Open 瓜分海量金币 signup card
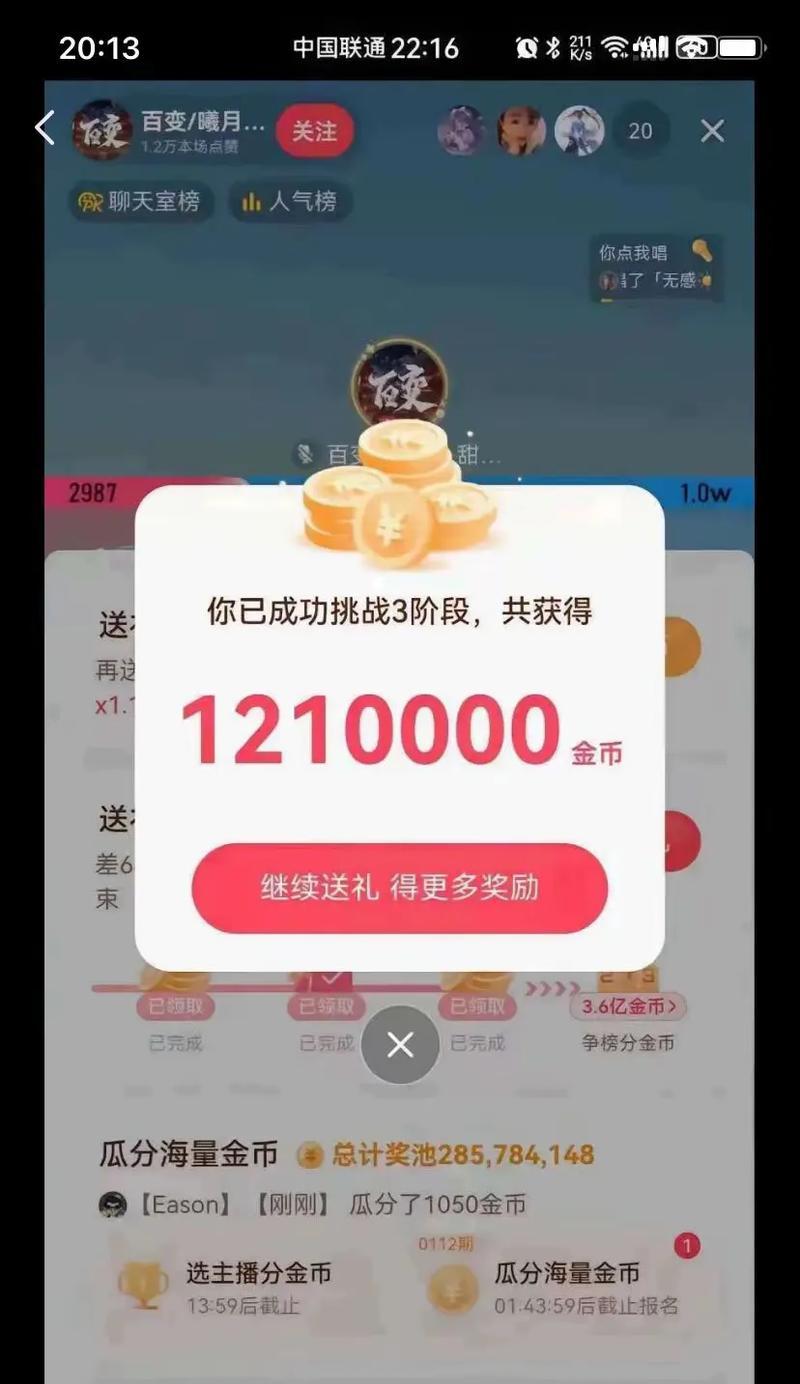The width and height of the screenshot is (800, 1384). [x=560, y=1286]
